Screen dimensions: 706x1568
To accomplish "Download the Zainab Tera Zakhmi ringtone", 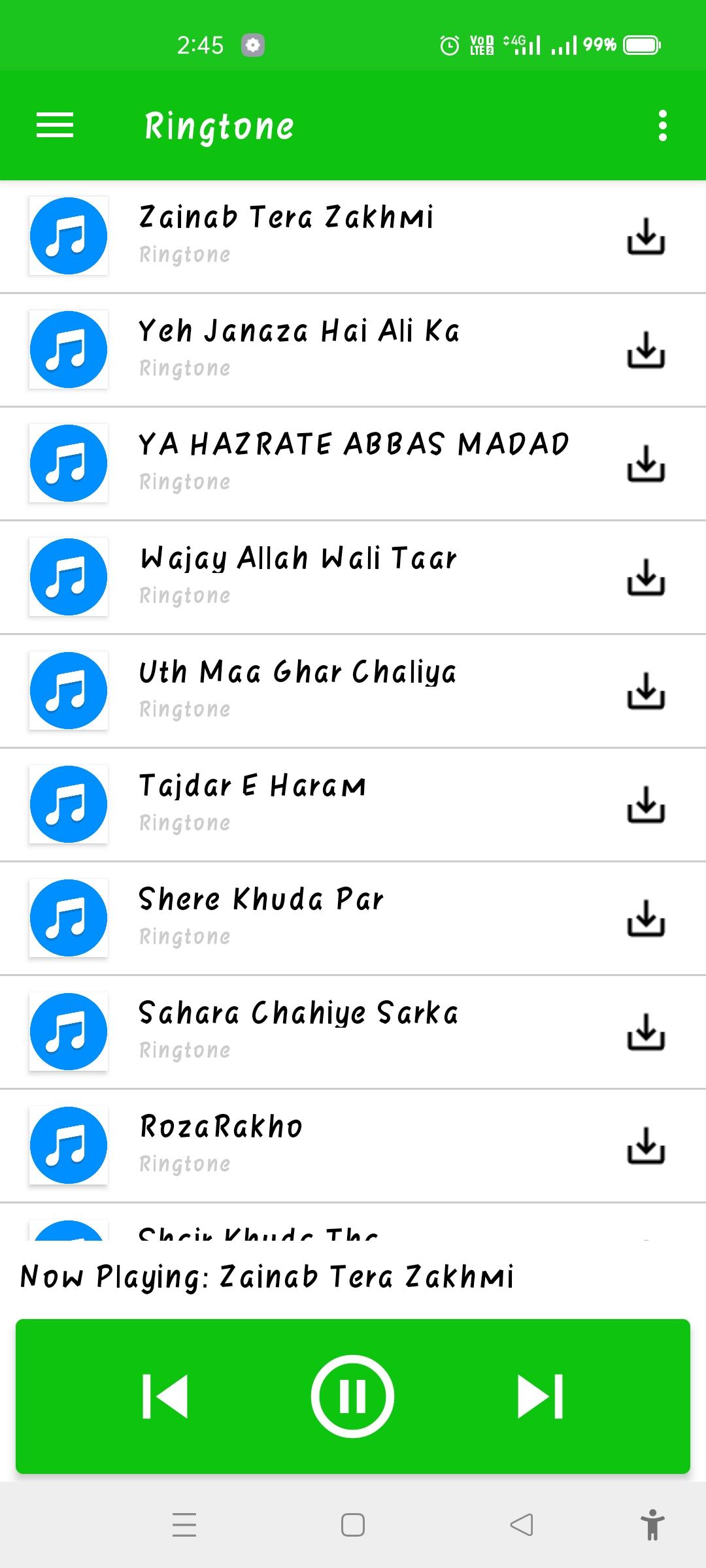I will point(646,237).
